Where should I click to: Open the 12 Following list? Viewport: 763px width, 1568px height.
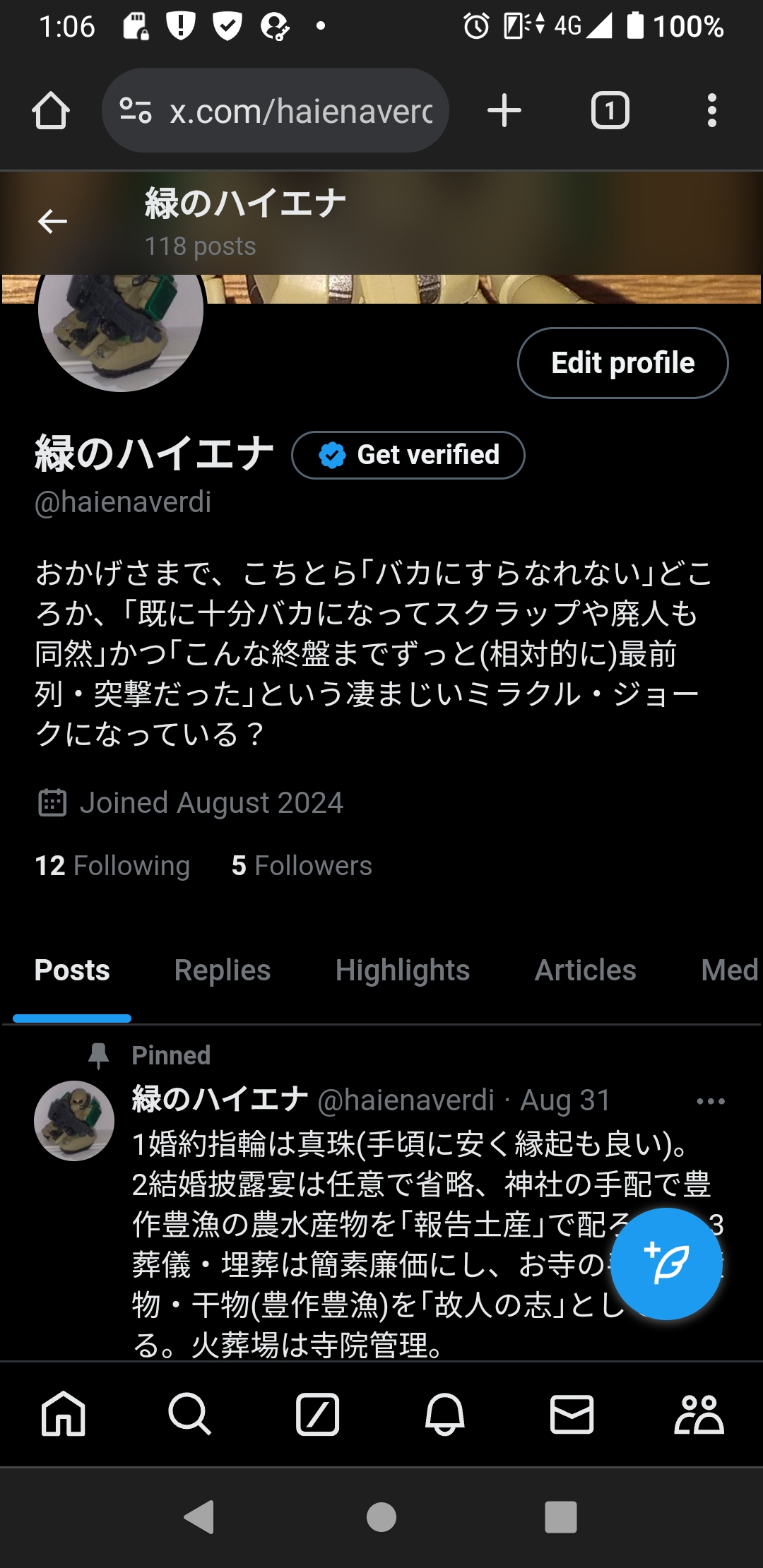point(112,866)
